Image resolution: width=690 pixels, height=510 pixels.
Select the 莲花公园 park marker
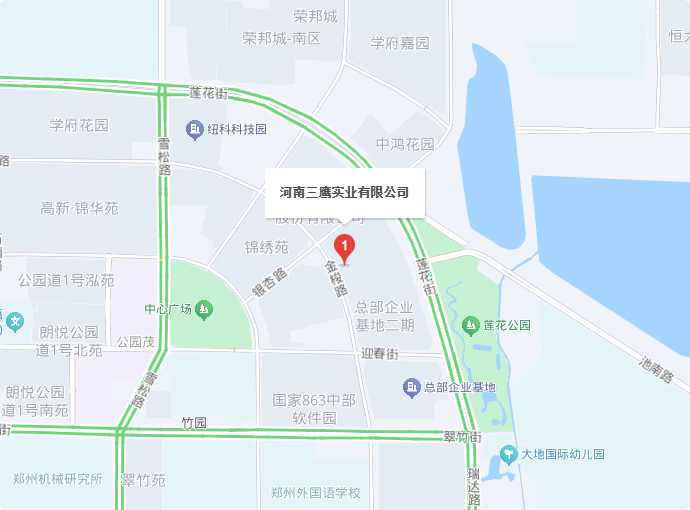pyautogui.click(x=471, y=324)
